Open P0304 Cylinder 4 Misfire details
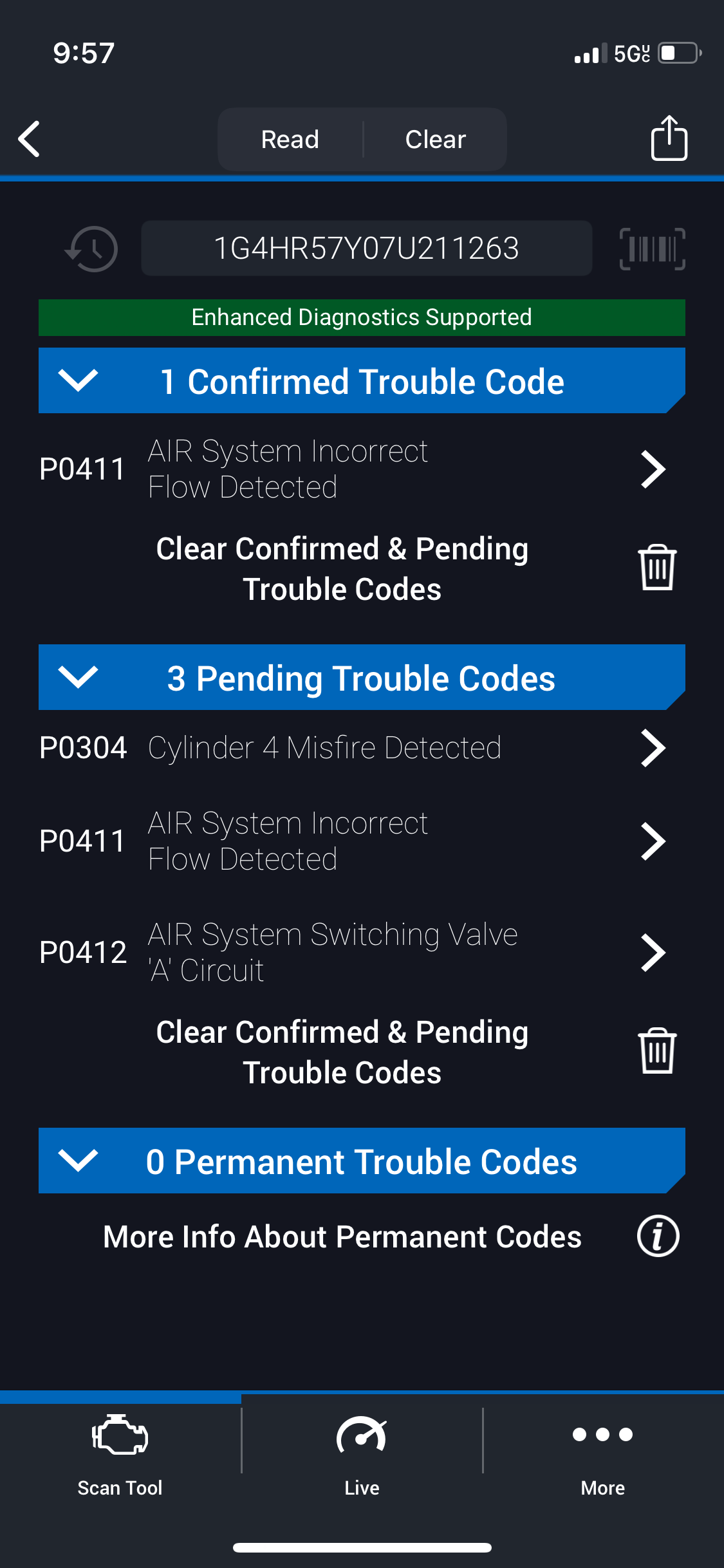Viewport: 724px width, 1568px height. [x=653, y=748]
